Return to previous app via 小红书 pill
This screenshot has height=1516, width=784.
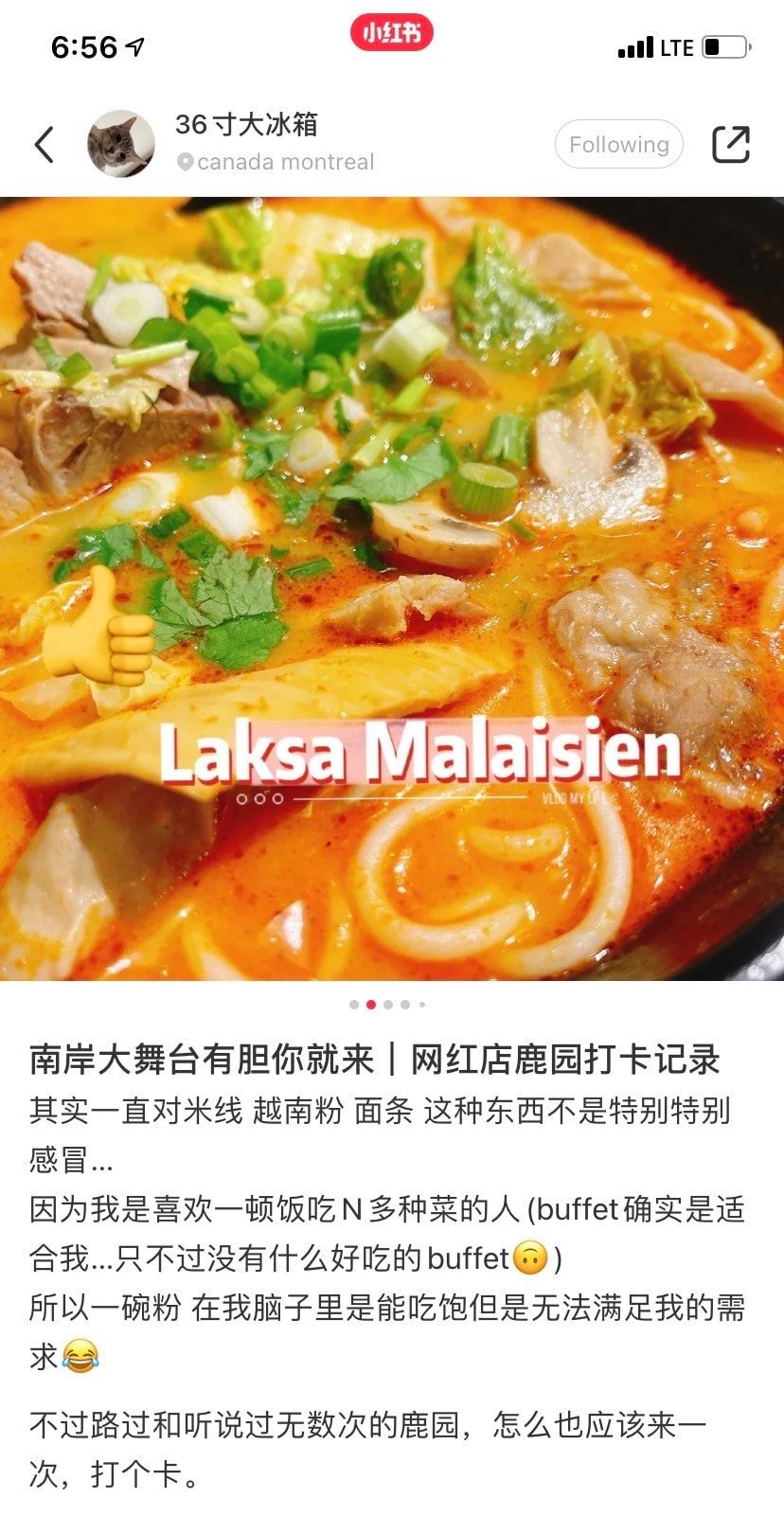391,33
